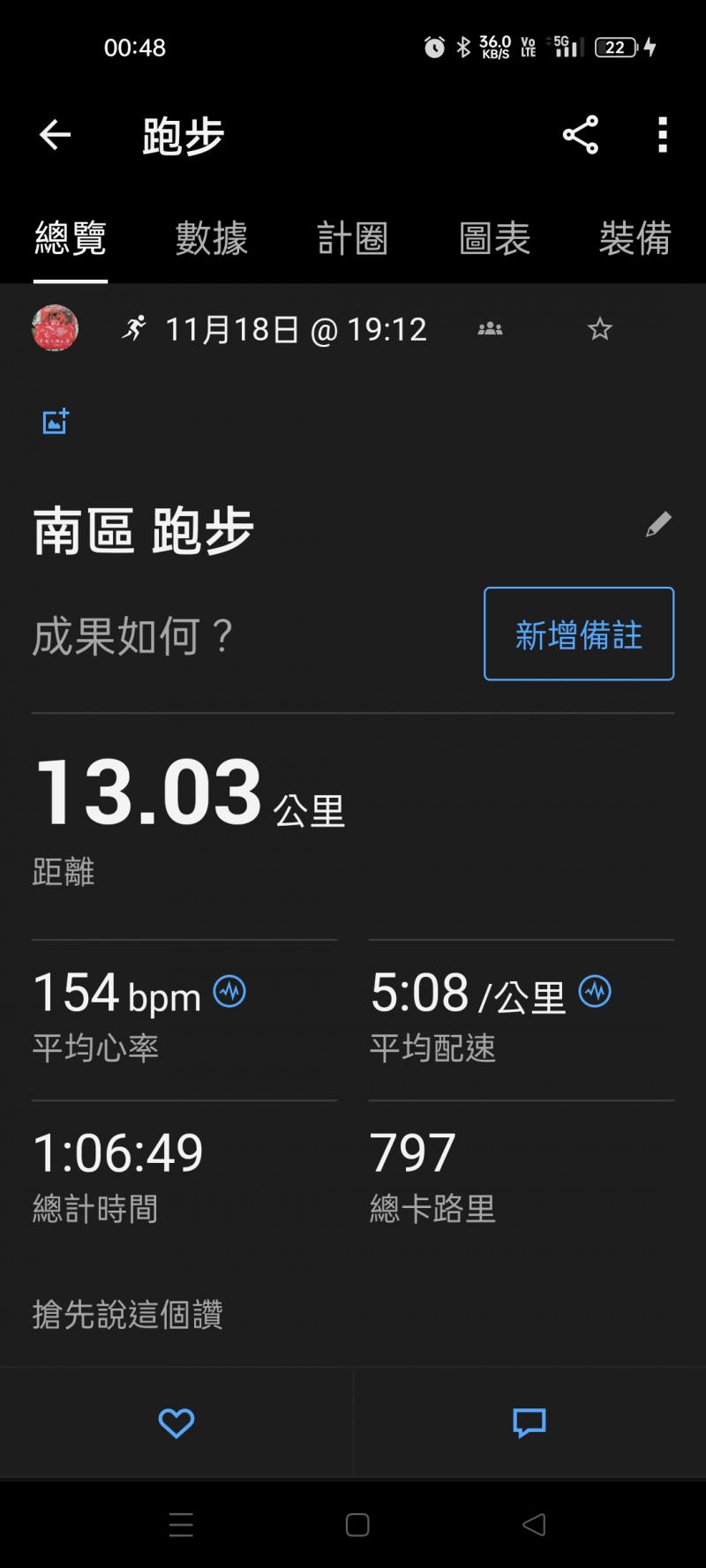Open the three-dot overflow menu
This screenshot has width=706, height=1568.
662,135
